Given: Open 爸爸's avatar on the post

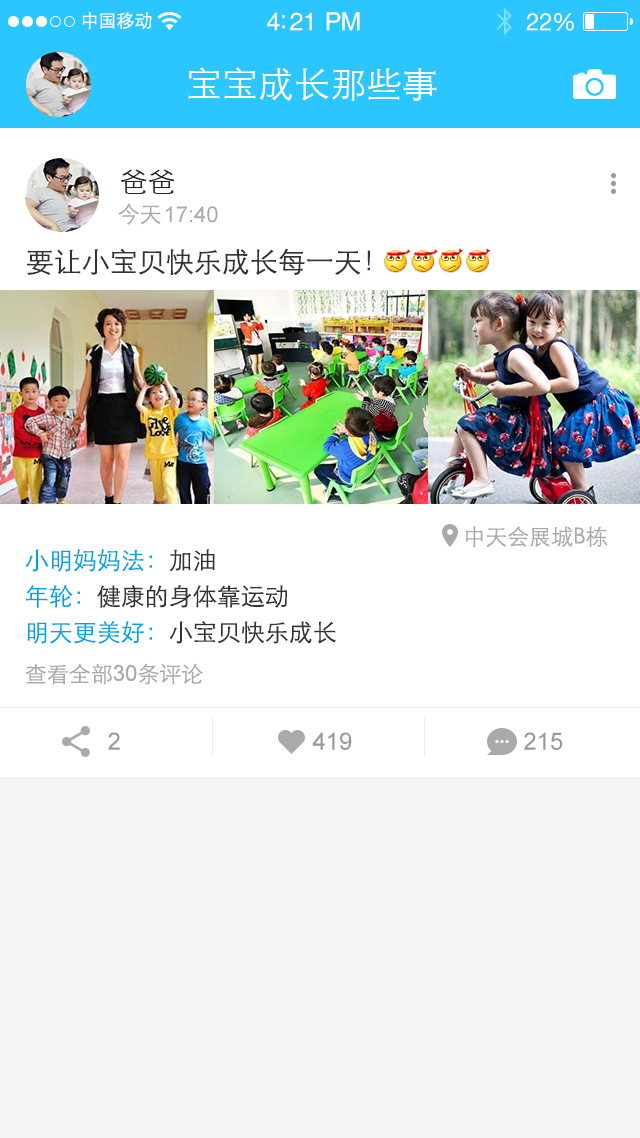Looking at the screenshot, I should (62, 195).
